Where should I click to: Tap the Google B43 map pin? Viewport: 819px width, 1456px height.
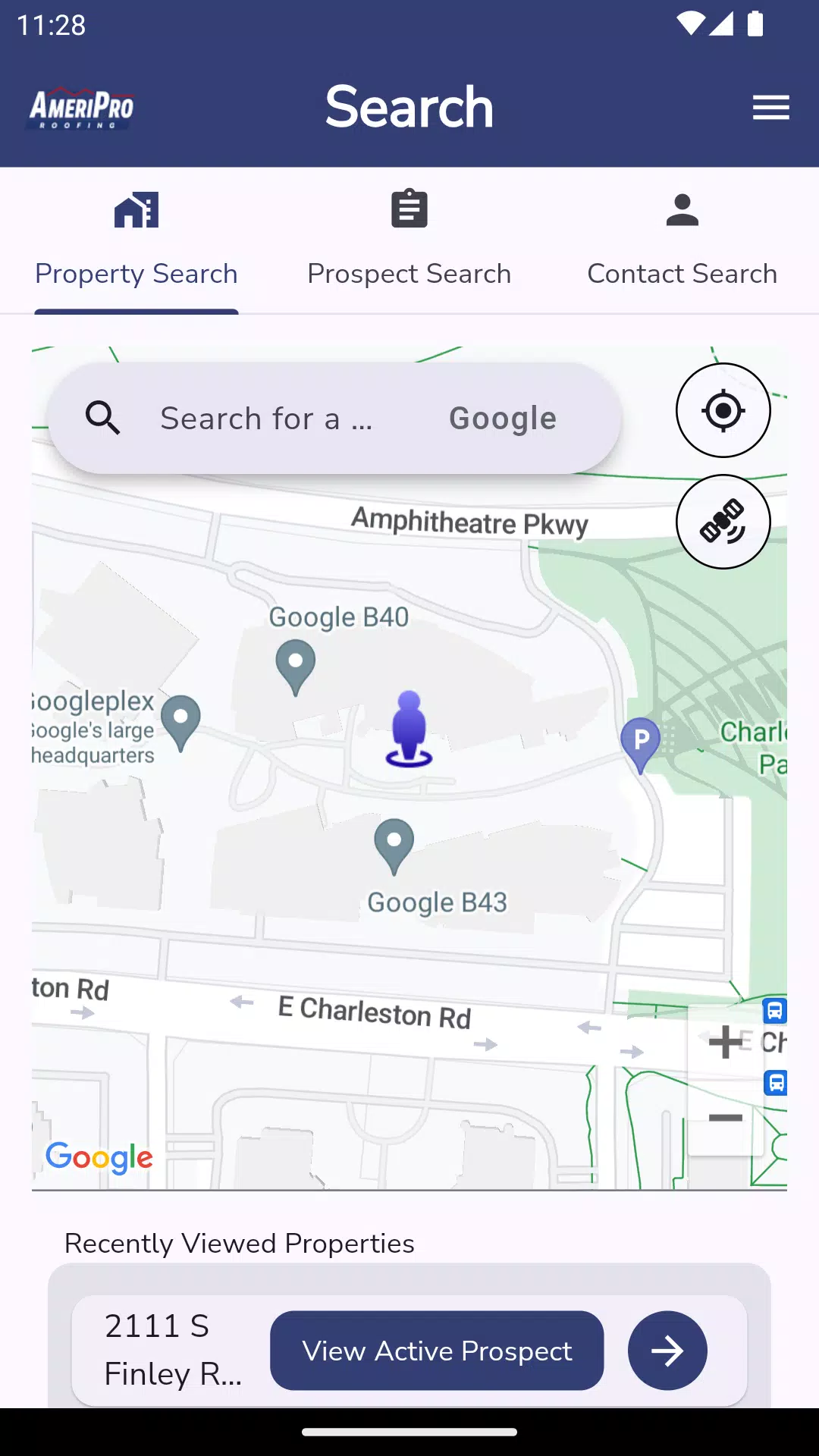coord(394,846)
